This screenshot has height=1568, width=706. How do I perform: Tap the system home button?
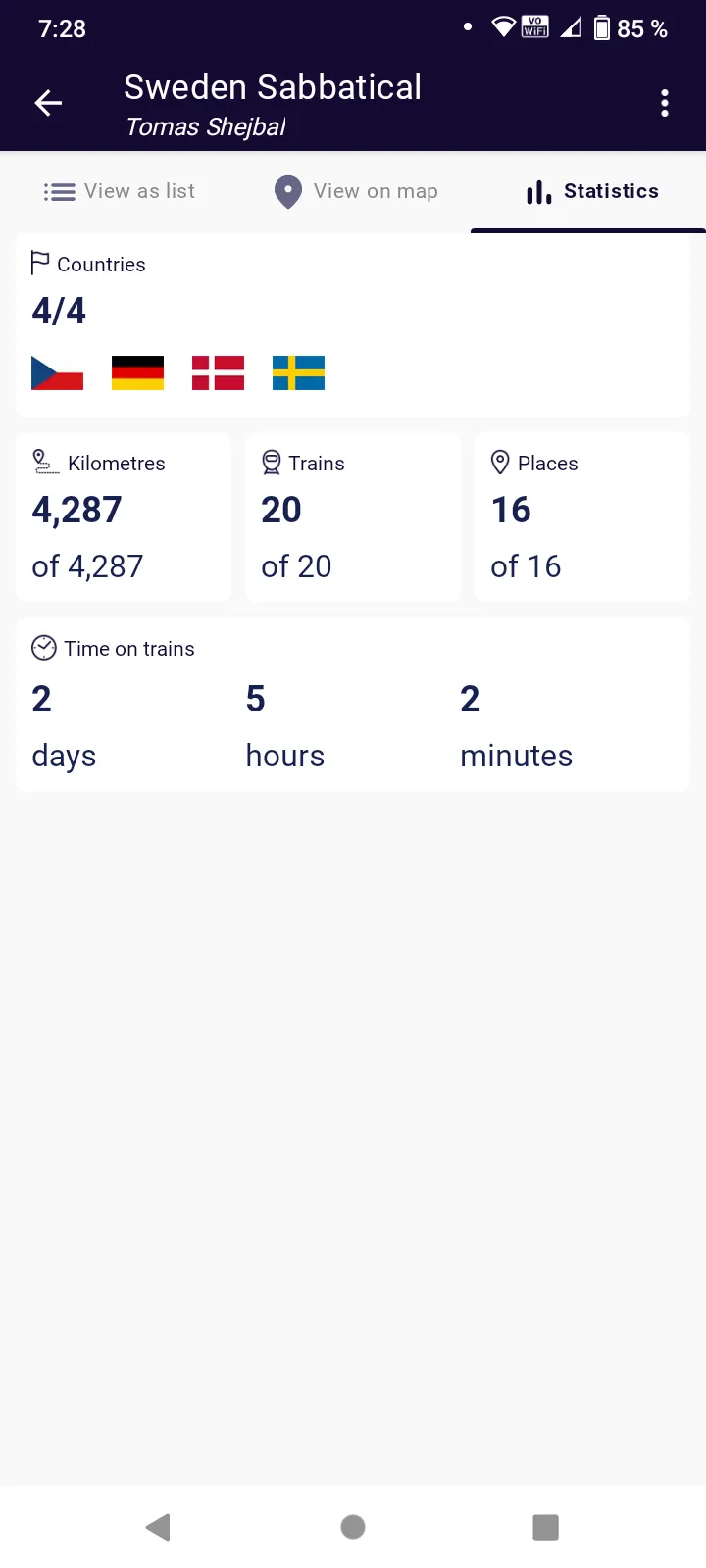353,1526
